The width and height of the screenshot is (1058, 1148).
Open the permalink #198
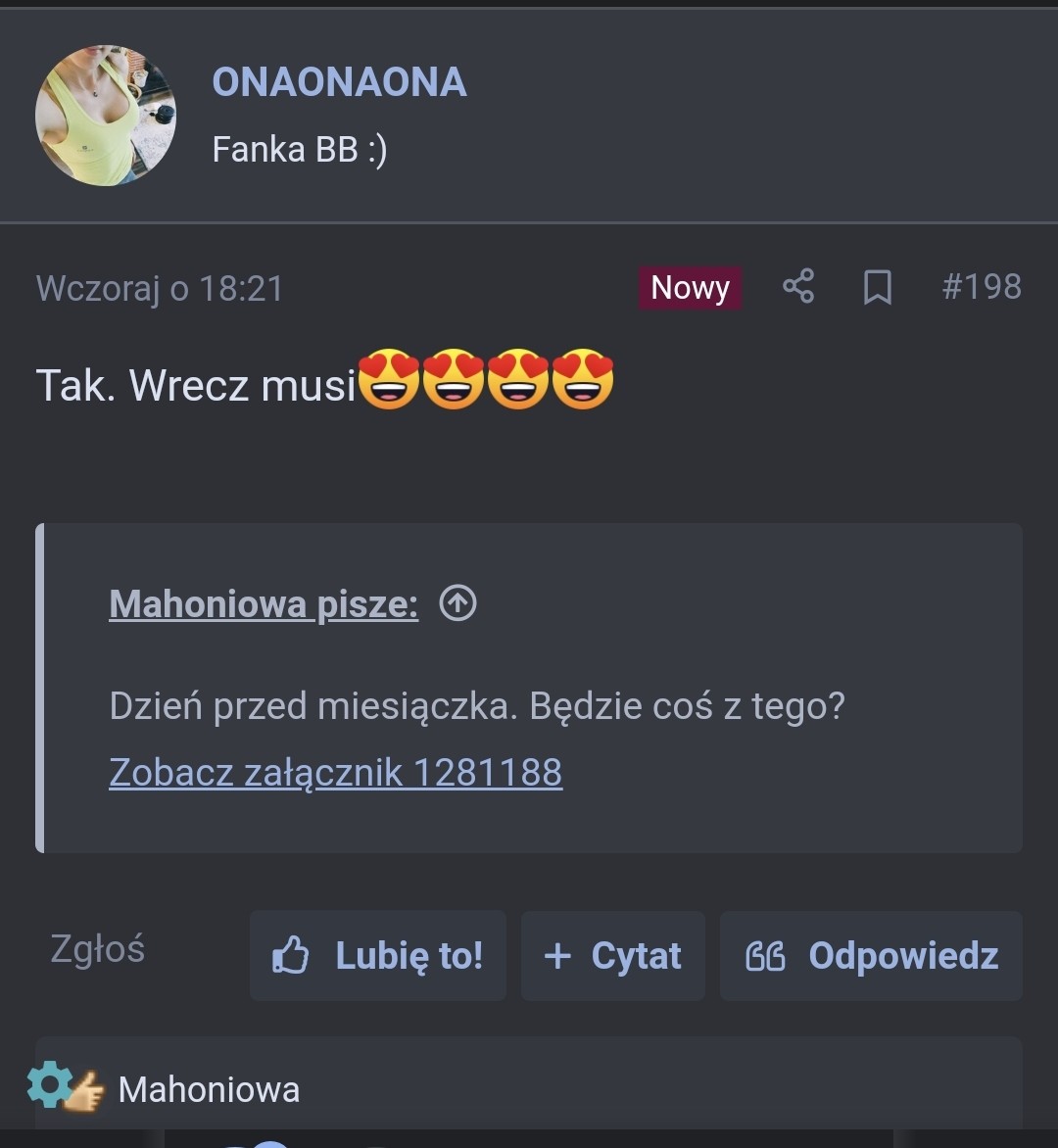[981, 287]
